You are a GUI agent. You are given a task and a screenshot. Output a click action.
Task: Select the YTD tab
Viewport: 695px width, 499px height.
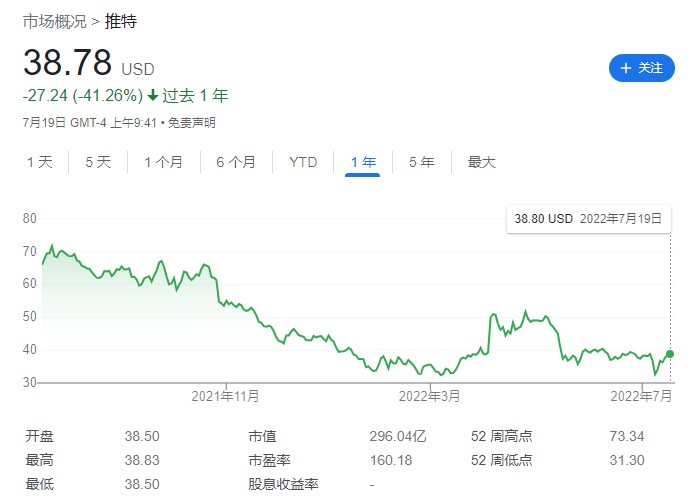pyautogui.click(x=303, y=162)
